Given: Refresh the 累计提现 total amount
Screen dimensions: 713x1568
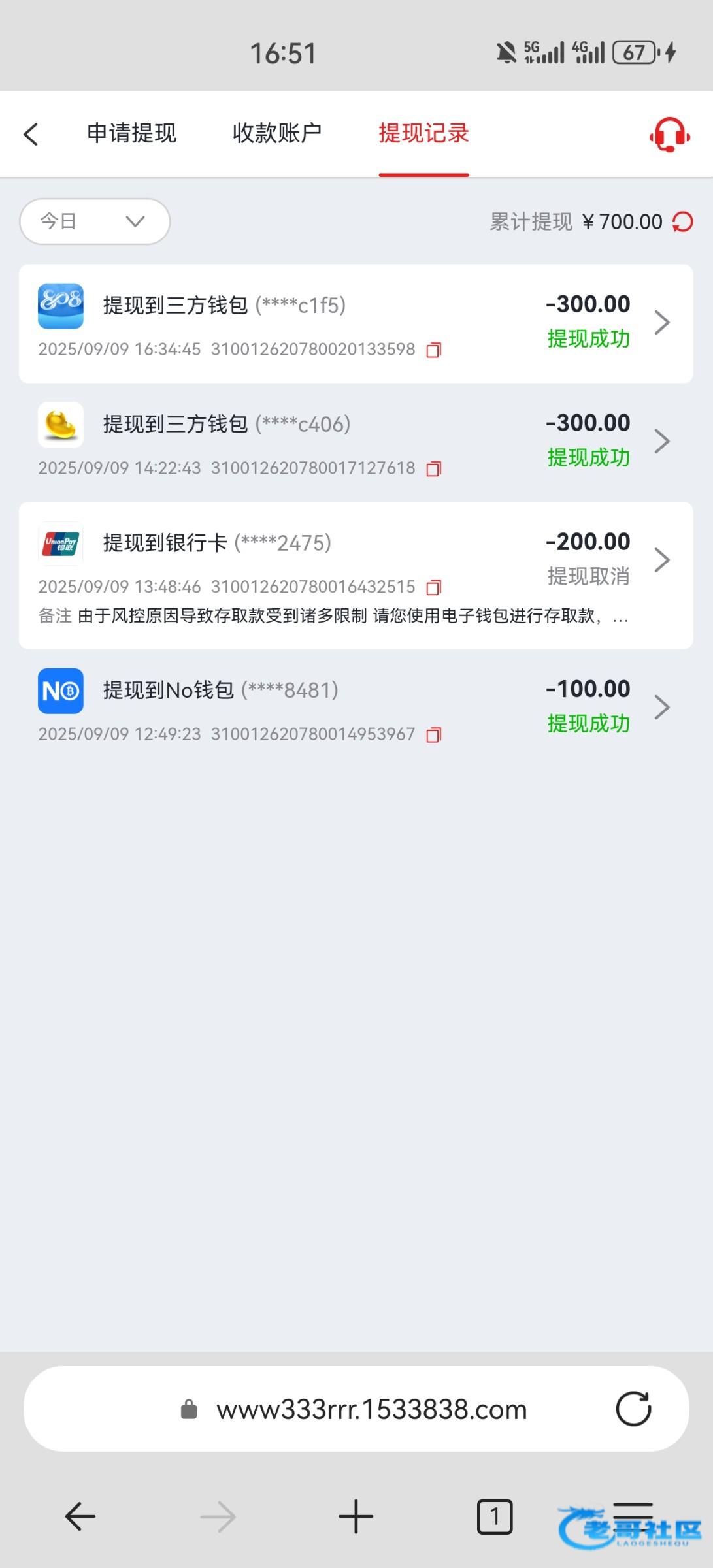Looking at the screenshot, I should pos(683,222).
